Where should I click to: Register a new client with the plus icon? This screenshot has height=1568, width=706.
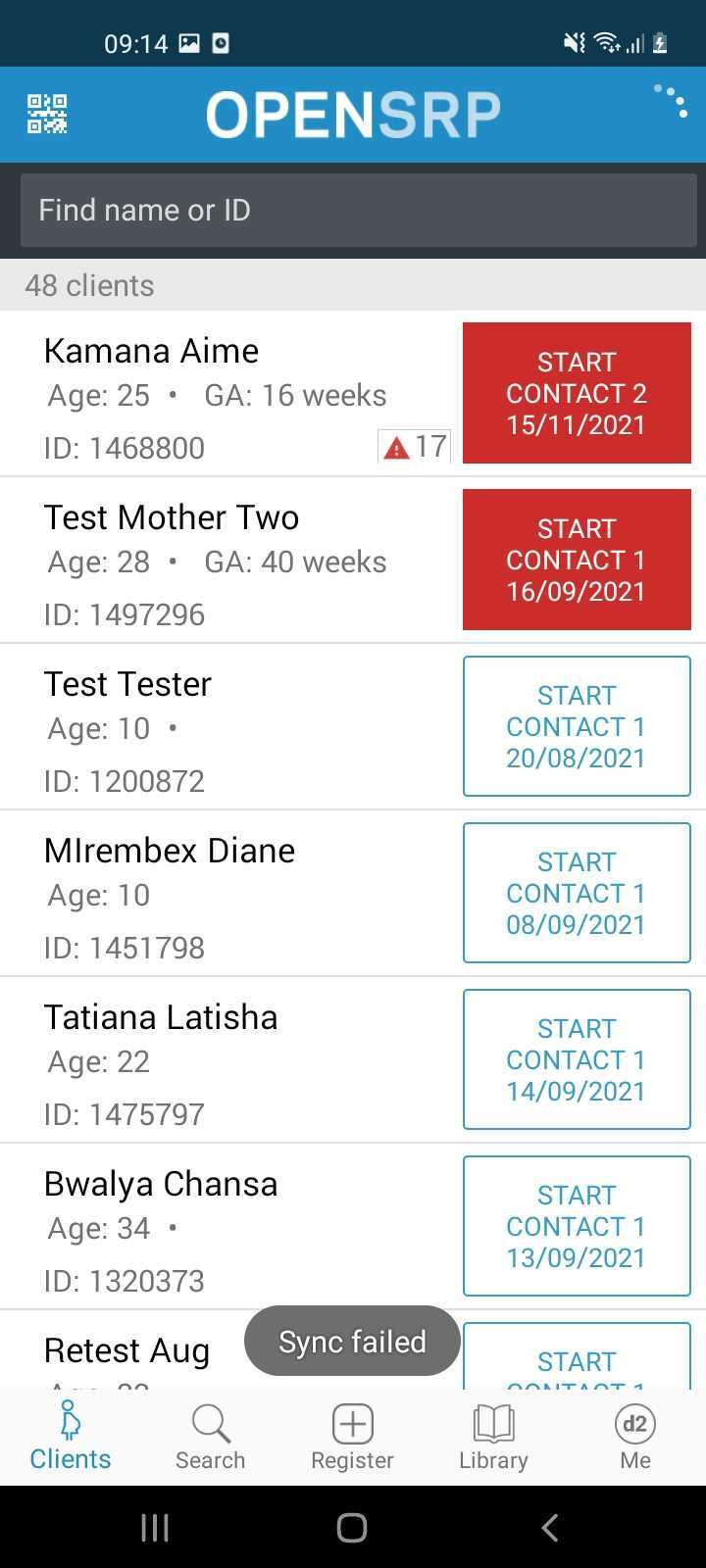(x=352, y=1423)
